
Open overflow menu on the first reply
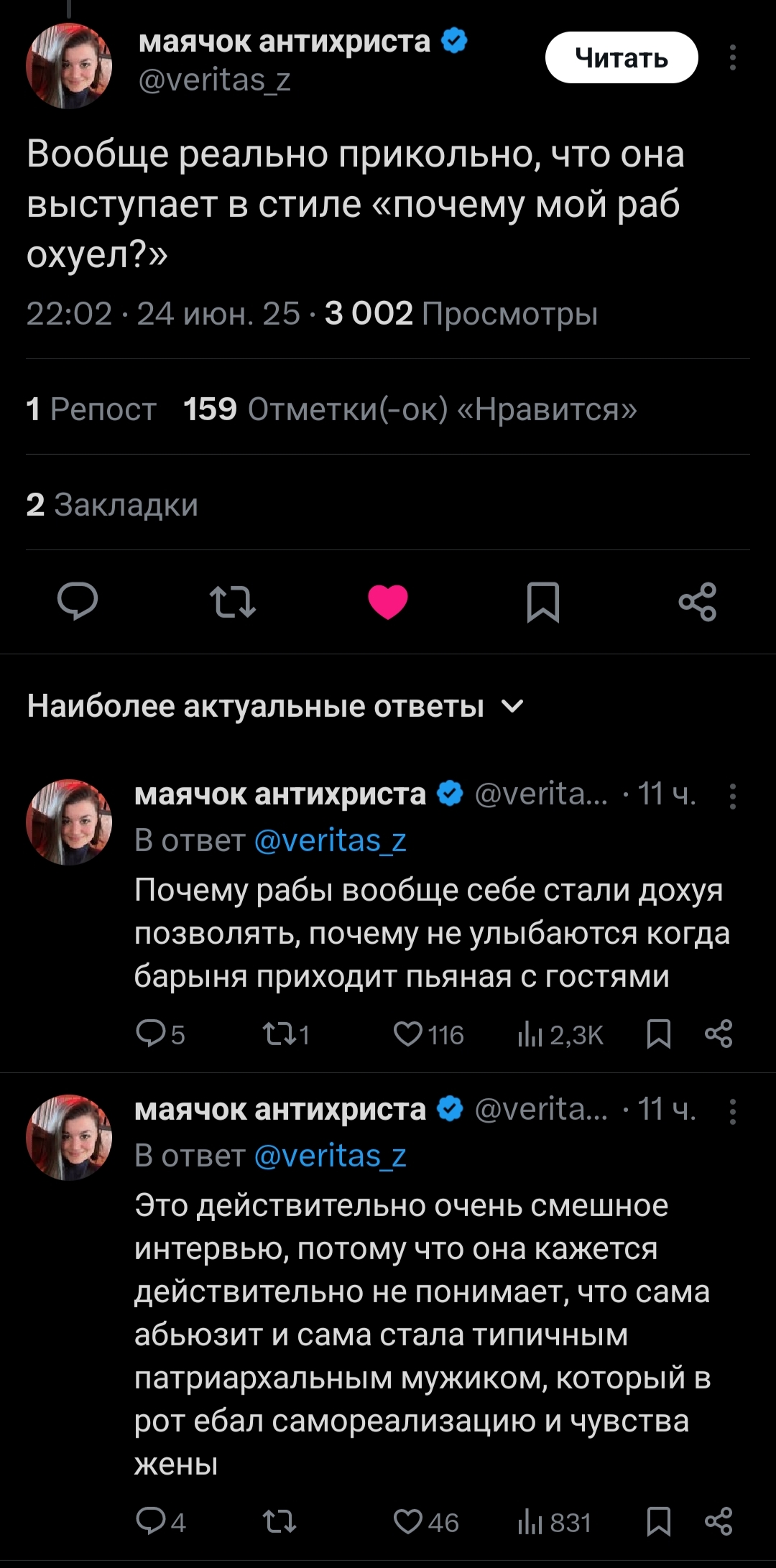coord(732,796)
